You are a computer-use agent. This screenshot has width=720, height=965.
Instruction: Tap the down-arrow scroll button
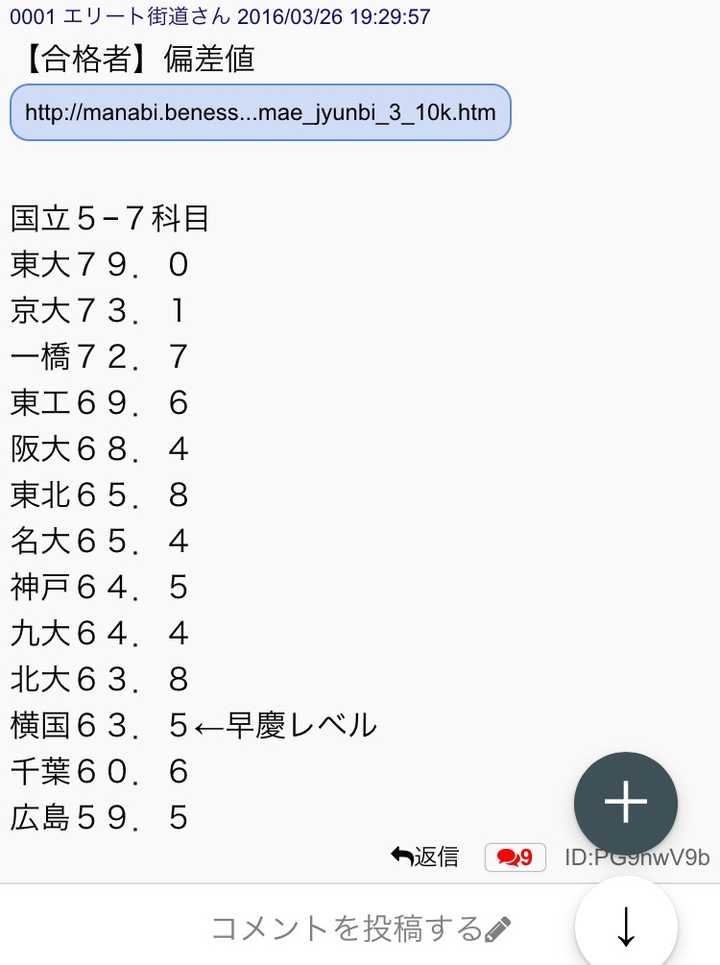626,927
